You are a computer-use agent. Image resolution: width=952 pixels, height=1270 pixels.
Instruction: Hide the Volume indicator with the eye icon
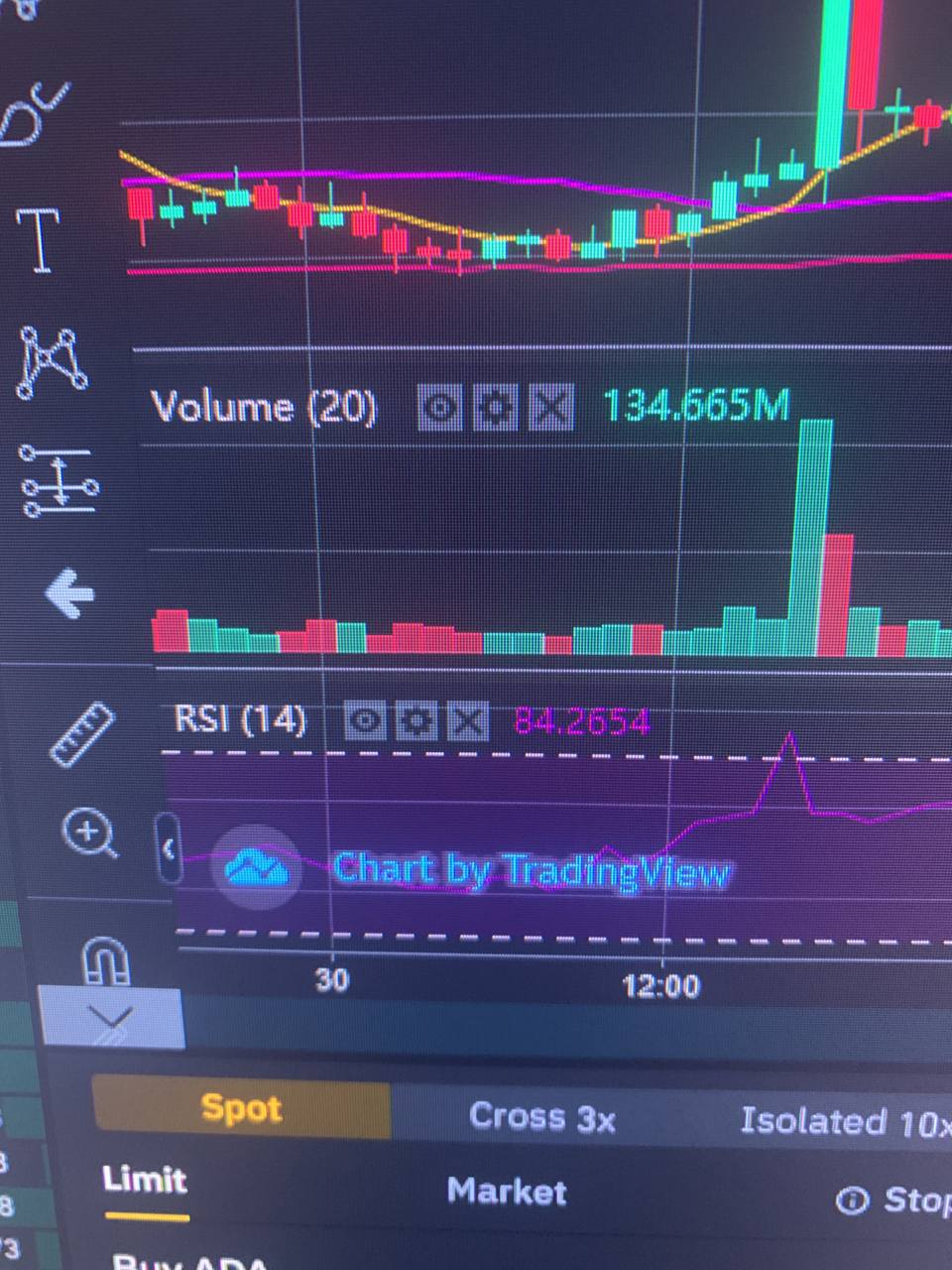click(440, 407)
